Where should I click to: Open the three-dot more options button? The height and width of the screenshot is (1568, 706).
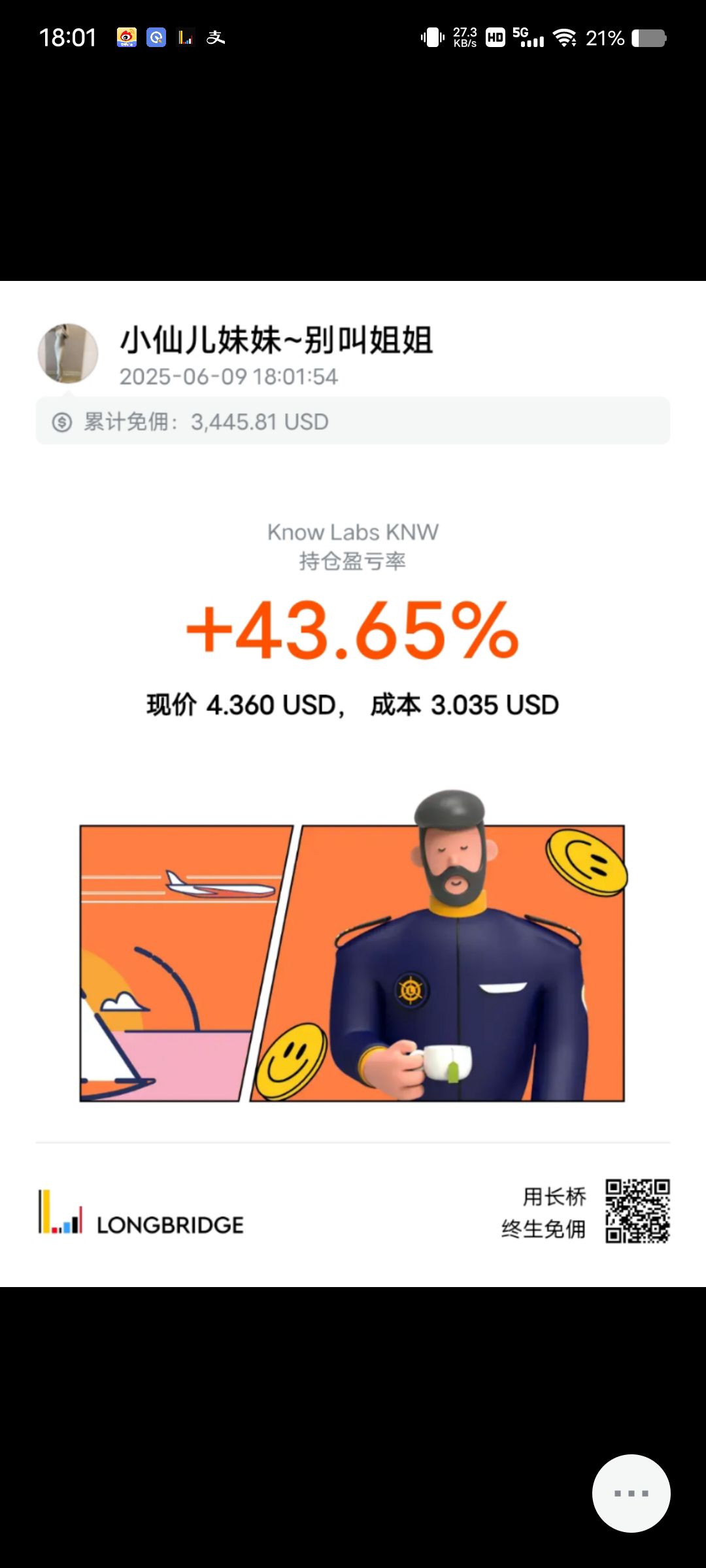[631, 1493]
